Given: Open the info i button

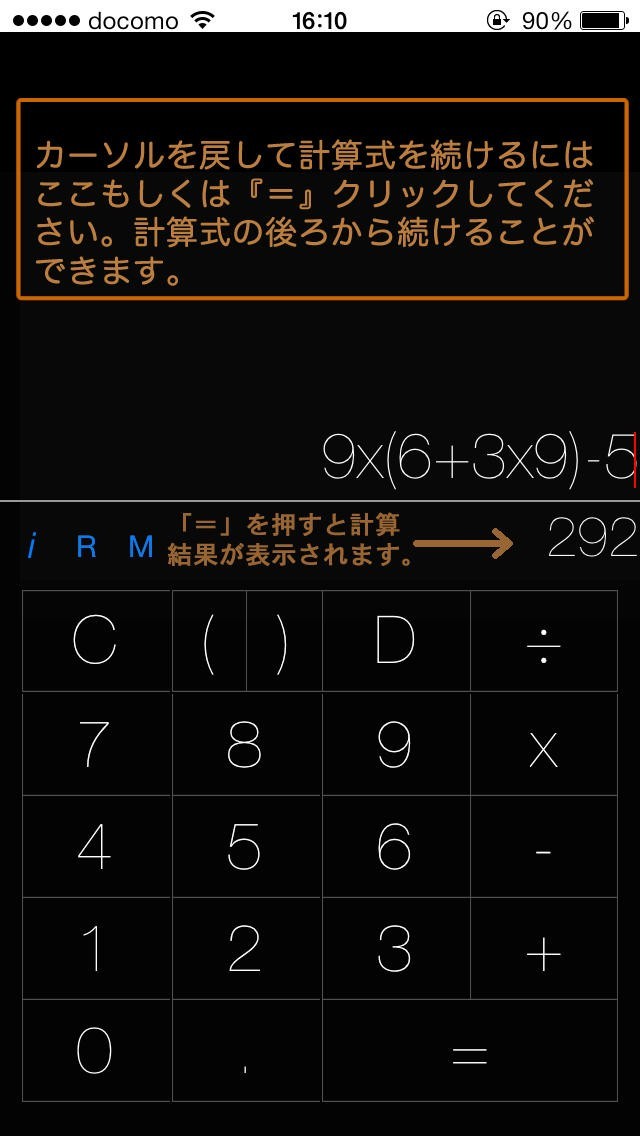Looking at the screenshot, I should click(x=32, y=546).
